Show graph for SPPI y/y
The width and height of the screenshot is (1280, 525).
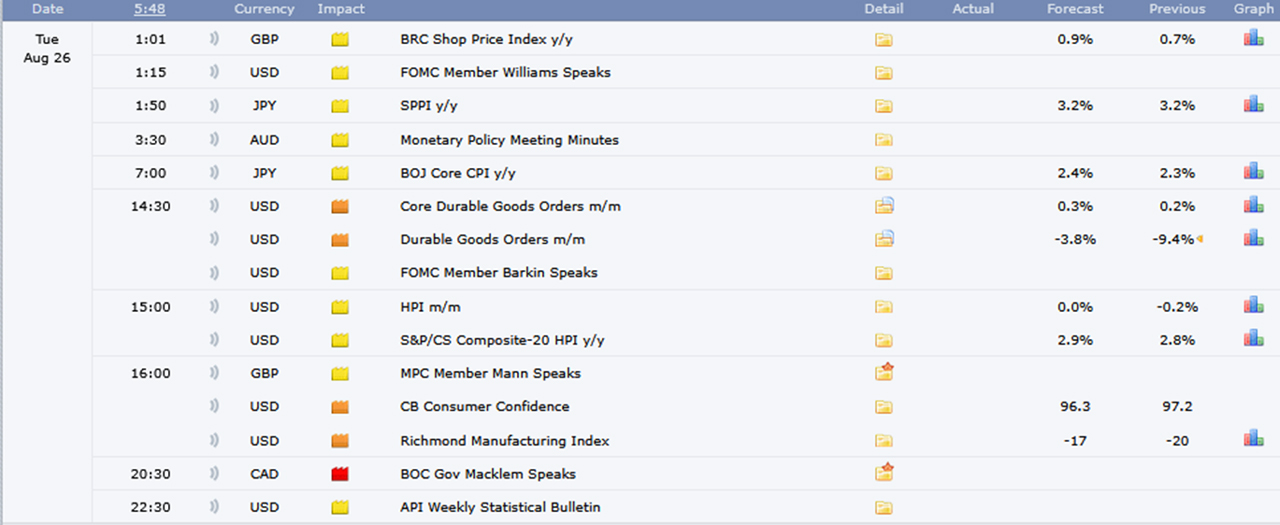pyautogui.click(x=1253, y=105)
